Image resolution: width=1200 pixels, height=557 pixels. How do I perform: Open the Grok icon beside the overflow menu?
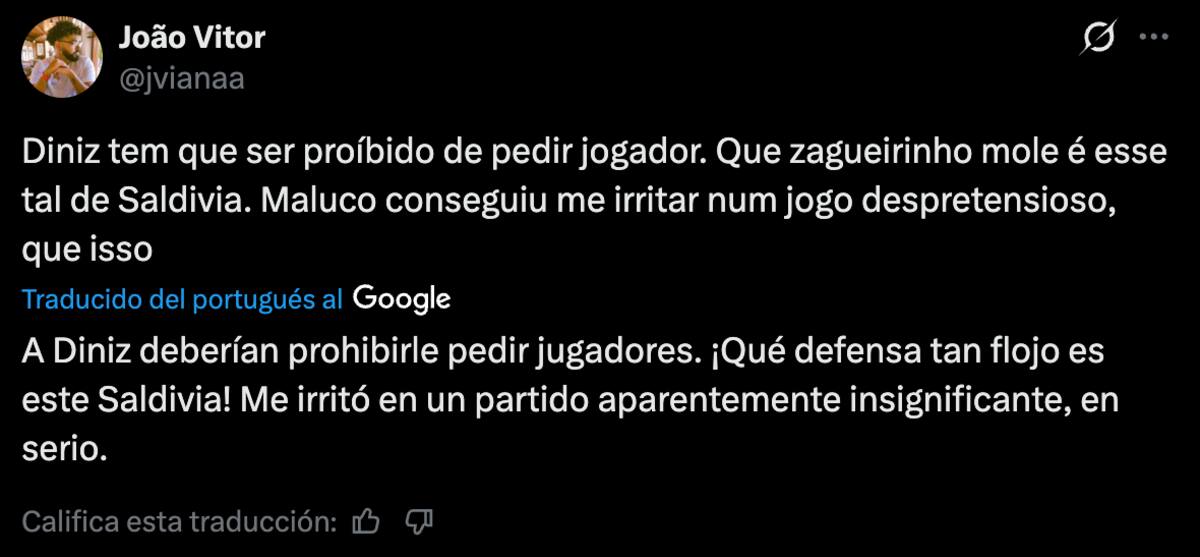click(x=1099, y=39)
